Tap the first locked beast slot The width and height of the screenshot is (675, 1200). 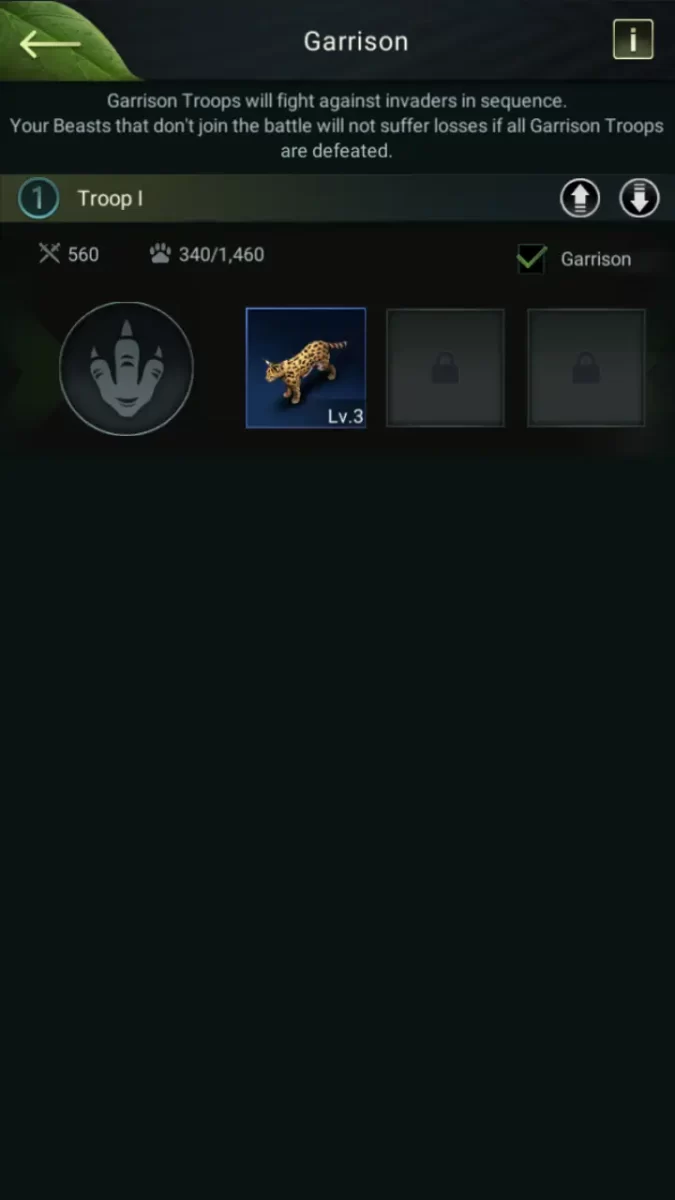pos(445,368)
